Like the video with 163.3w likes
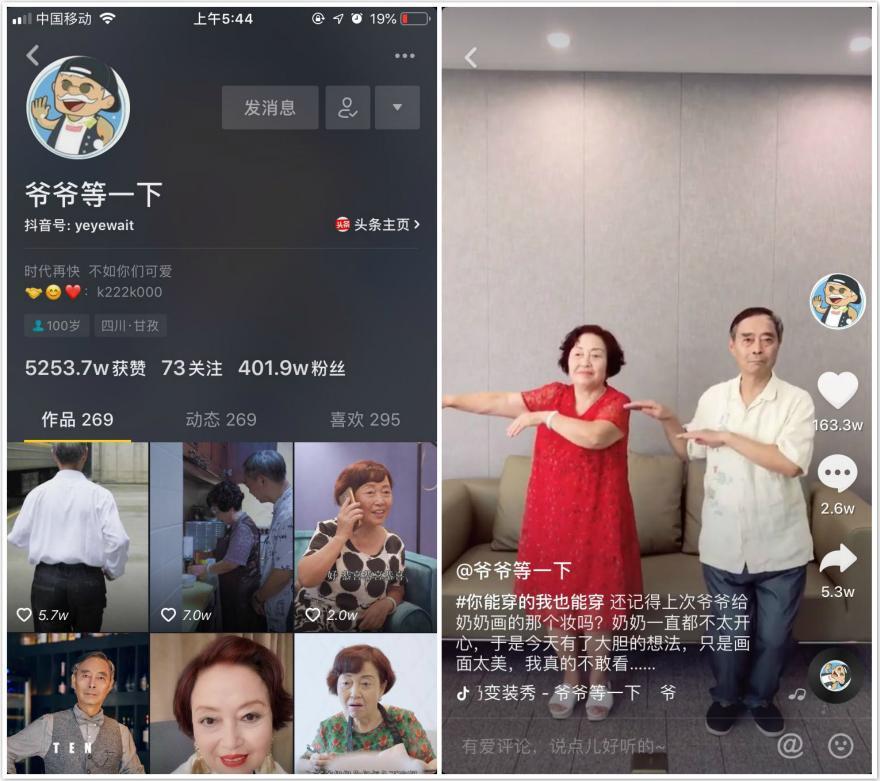This screenshot has height=781, width=880. tap(838, 391)
